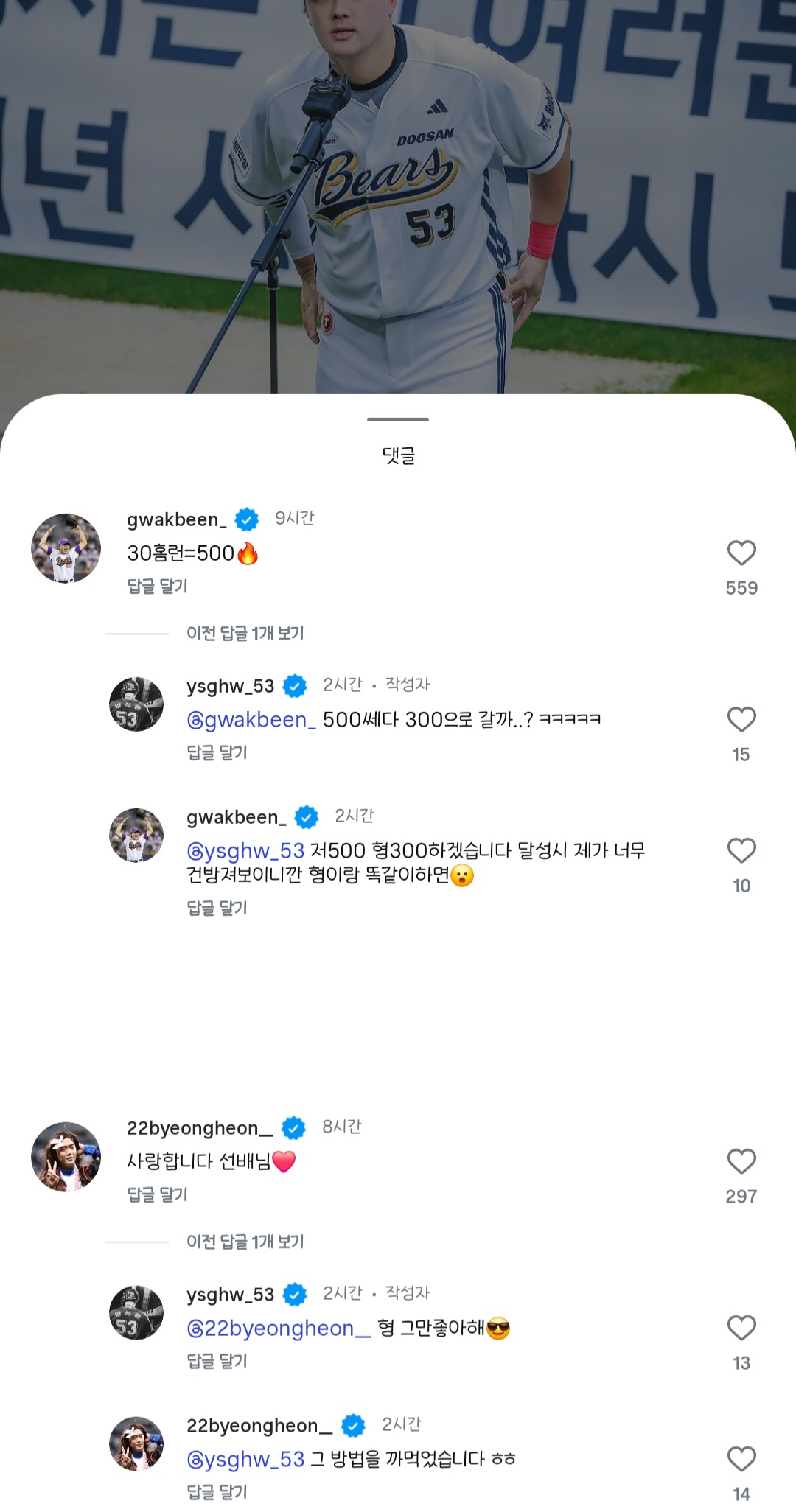The image size is (796, 1512).
Task: Like gwakbeen_'s reply "저500 형300하겠습니다"
Action: (x=741, y=851)
